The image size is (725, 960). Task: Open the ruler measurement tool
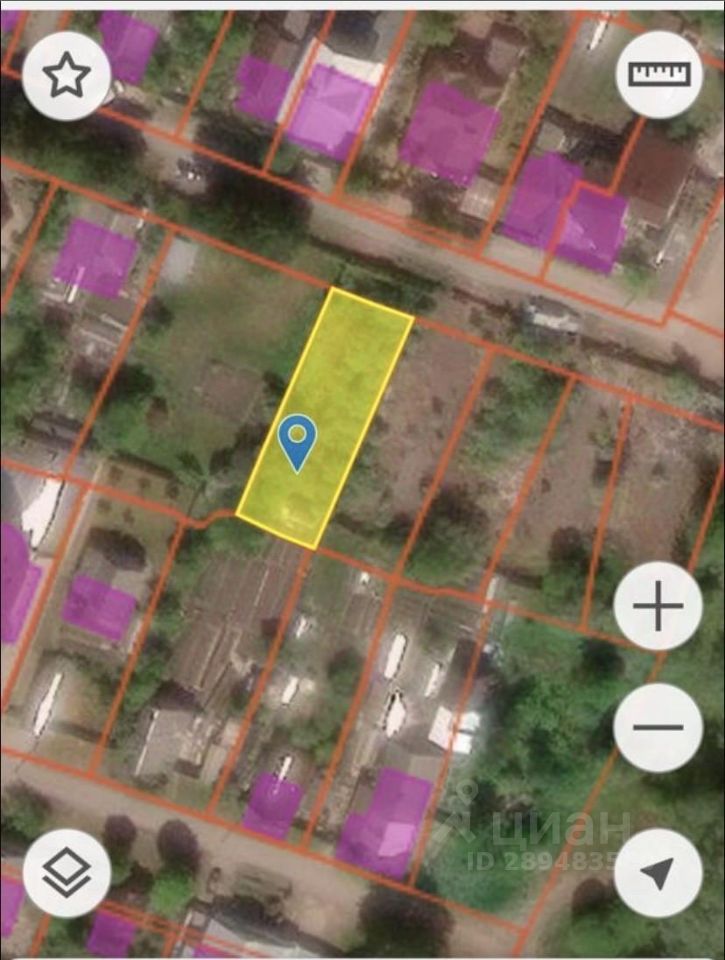(659, 74)
